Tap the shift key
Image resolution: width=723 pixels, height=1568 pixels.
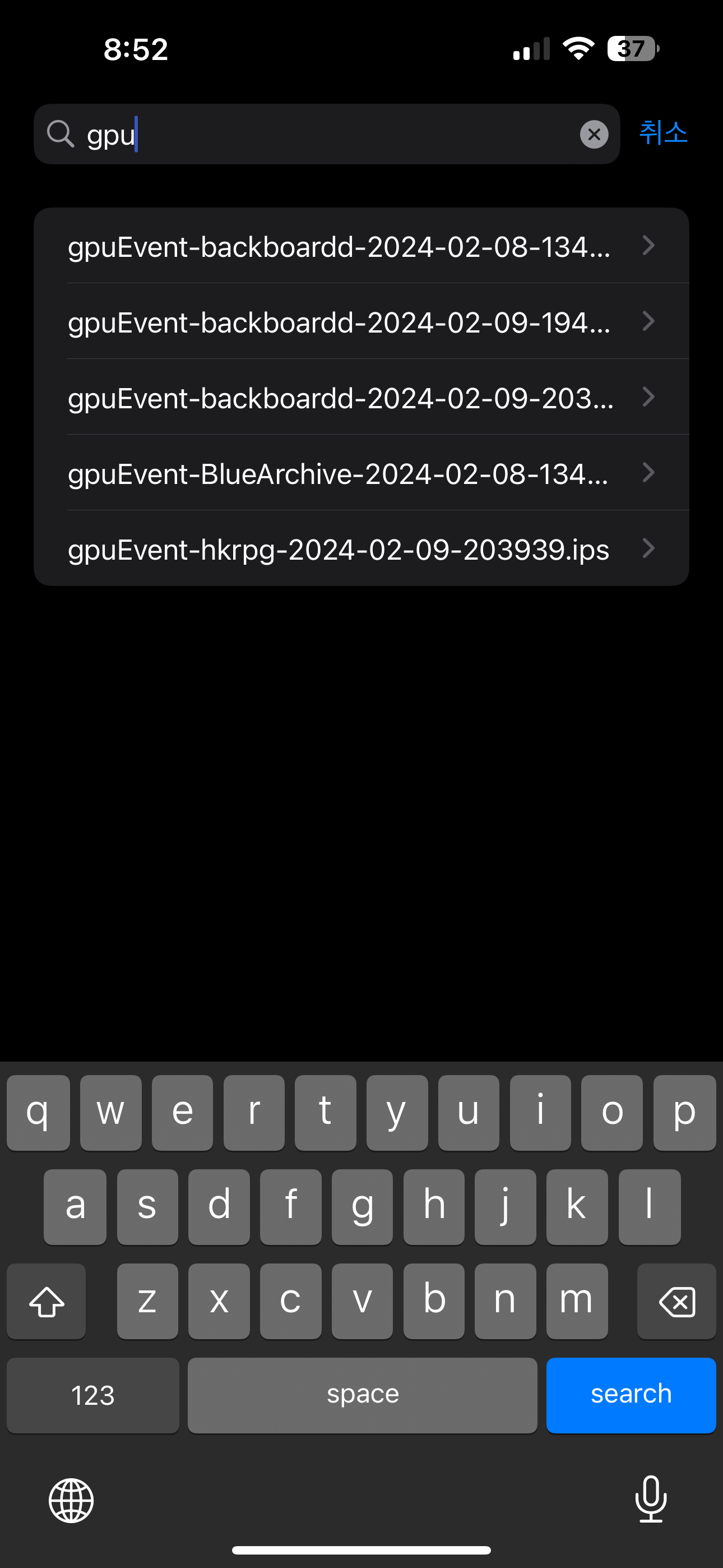[x=47, y=1302]
